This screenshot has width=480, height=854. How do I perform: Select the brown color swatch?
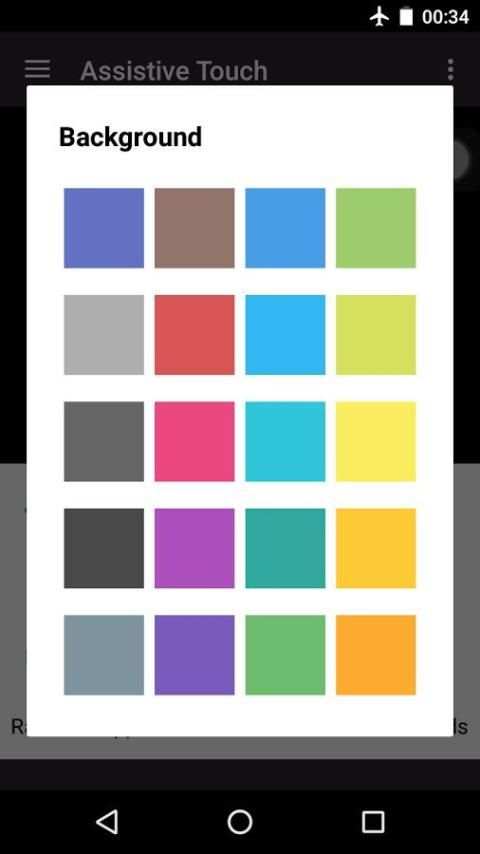point(195,228)
